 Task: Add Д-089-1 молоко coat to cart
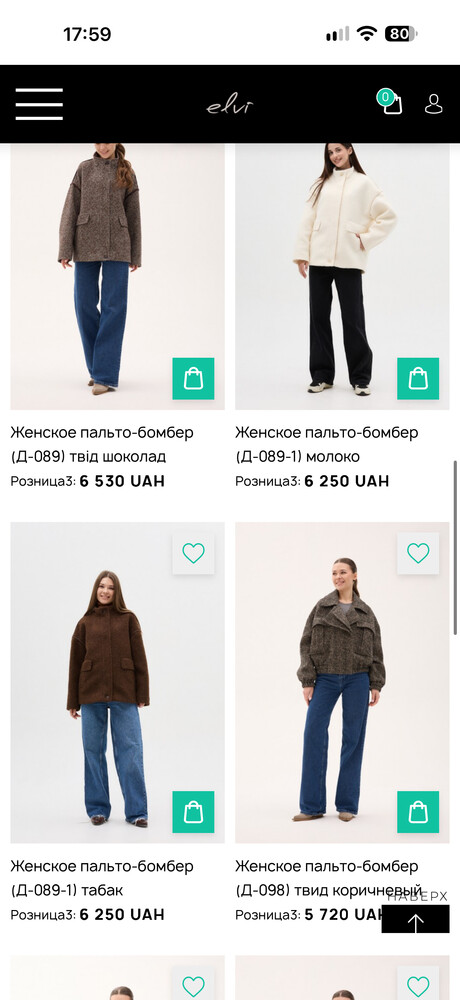coord(418,379)
